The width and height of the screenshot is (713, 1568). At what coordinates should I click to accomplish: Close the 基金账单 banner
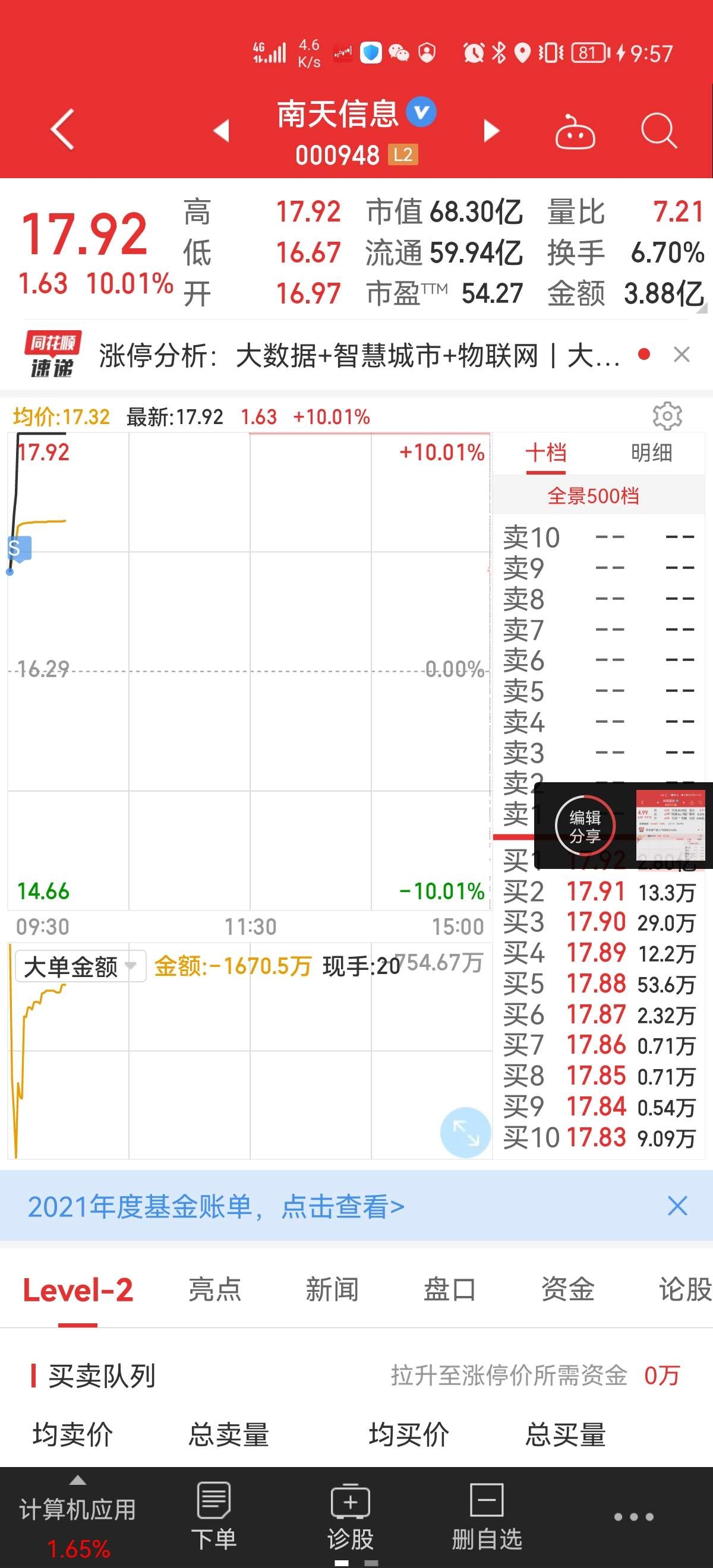[677, 1206]
